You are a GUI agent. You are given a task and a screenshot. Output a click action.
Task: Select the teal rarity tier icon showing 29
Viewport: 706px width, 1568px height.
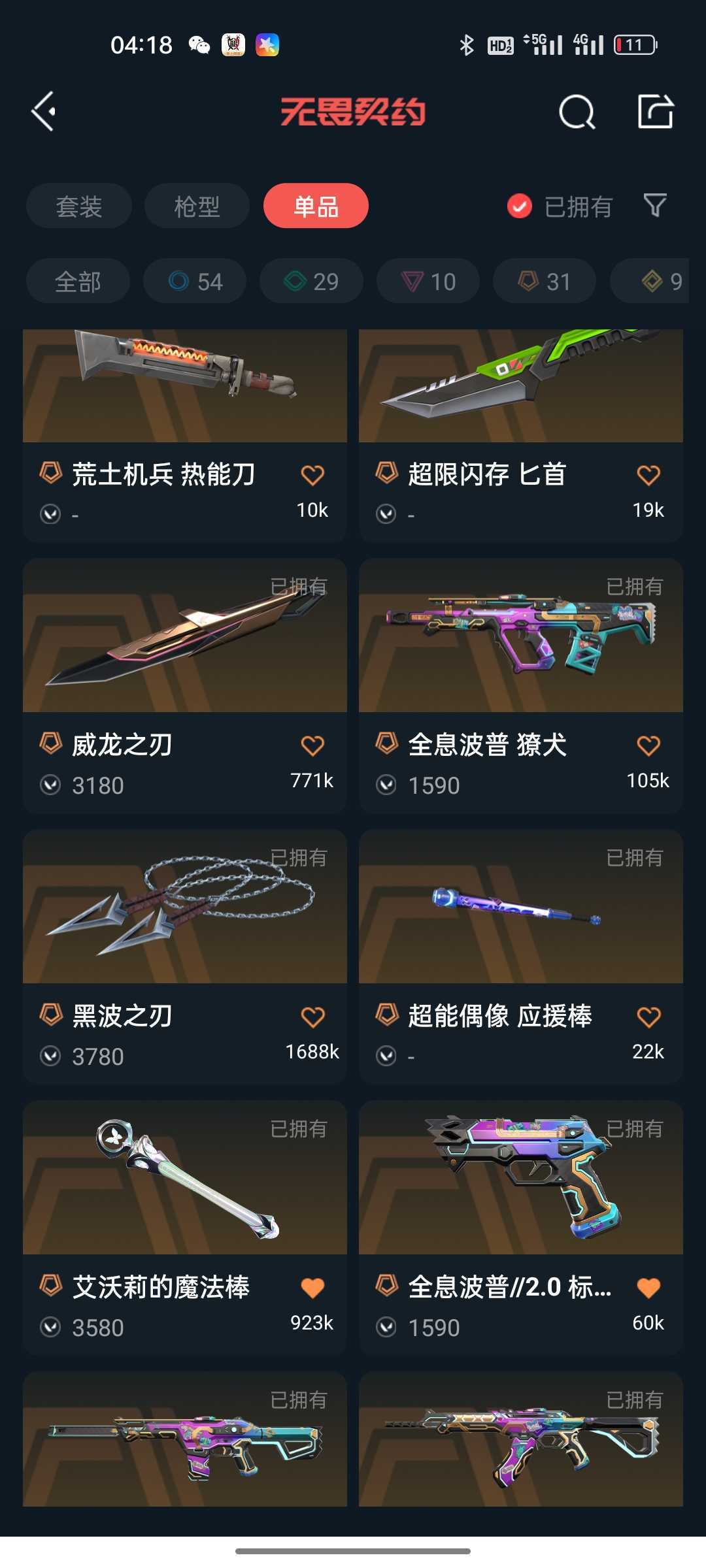311,281
